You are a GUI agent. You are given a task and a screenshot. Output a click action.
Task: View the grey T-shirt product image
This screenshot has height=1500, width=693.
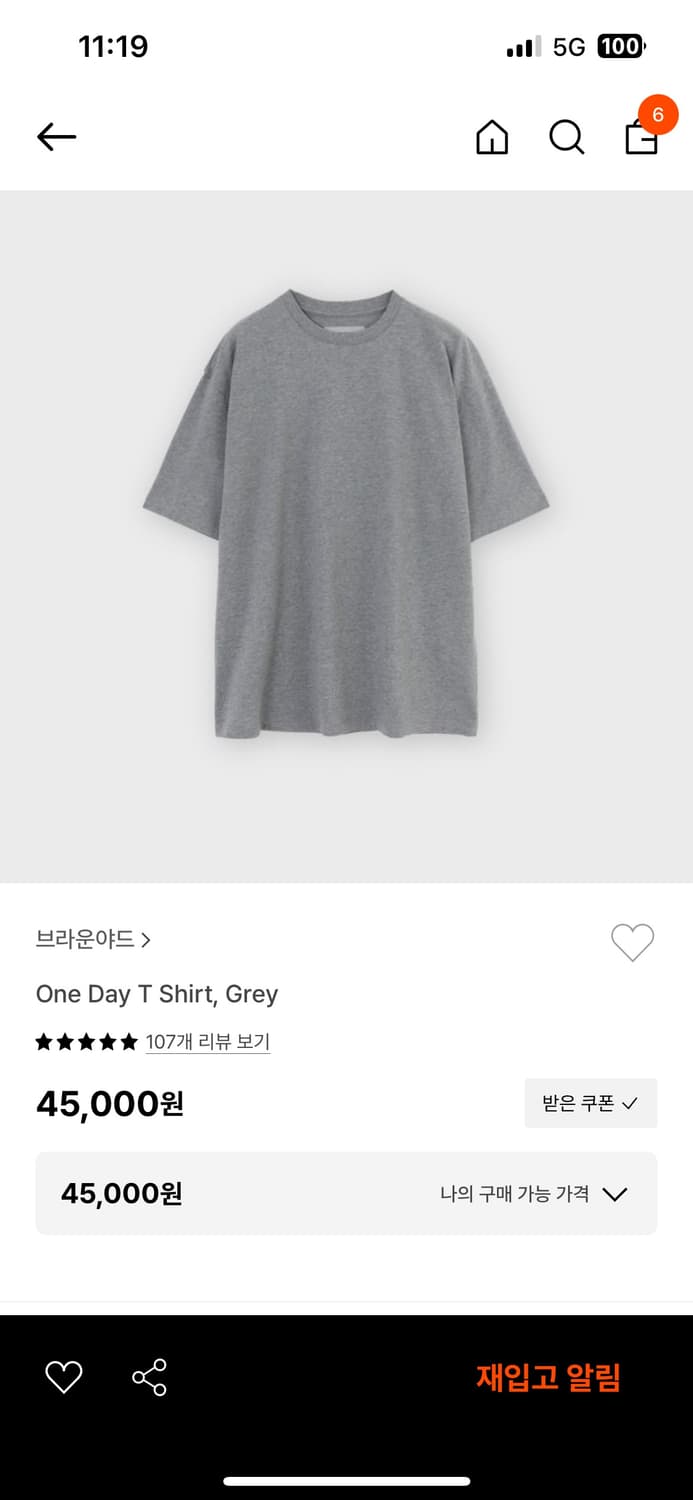click(346, 515)
